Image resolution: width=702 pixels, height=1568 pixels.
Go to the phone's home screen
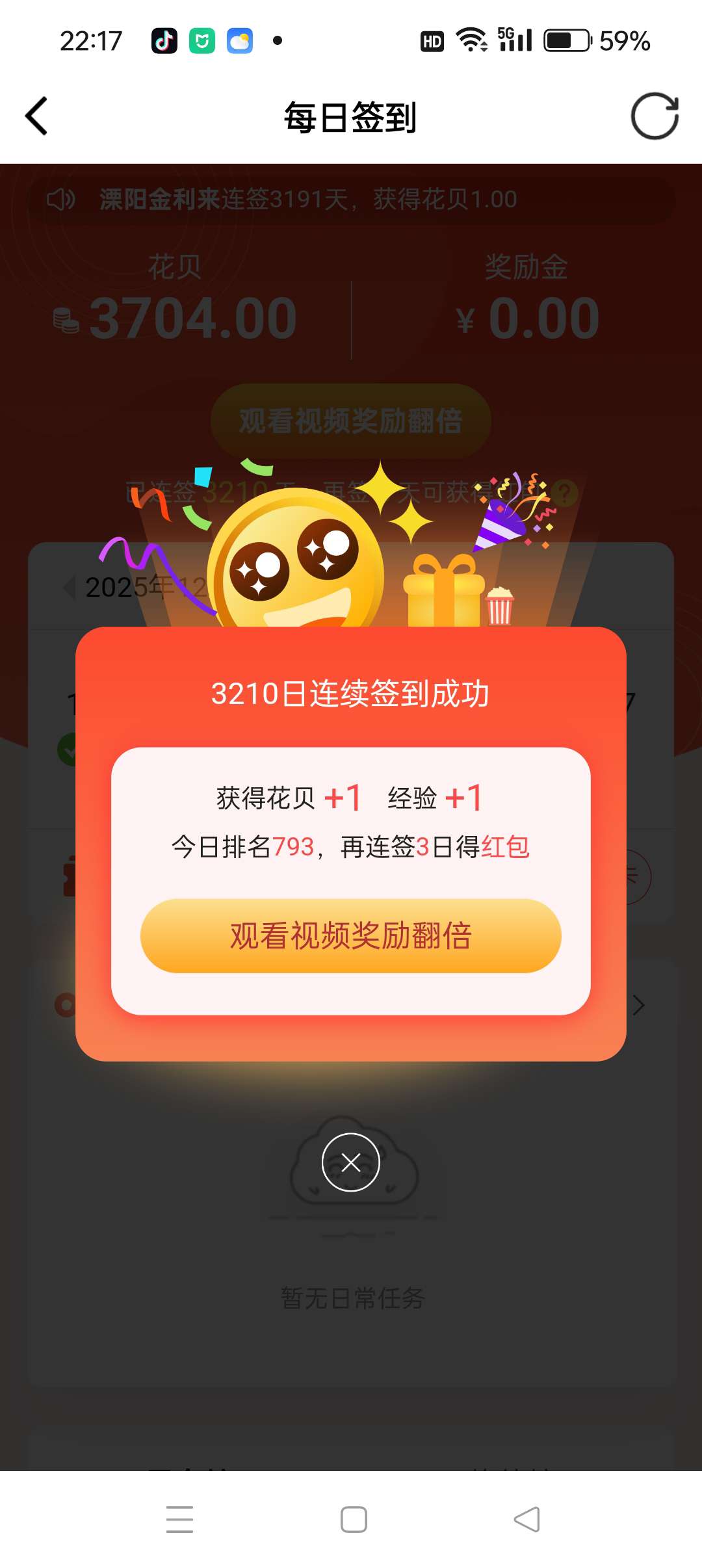[x=354, y=1519]
